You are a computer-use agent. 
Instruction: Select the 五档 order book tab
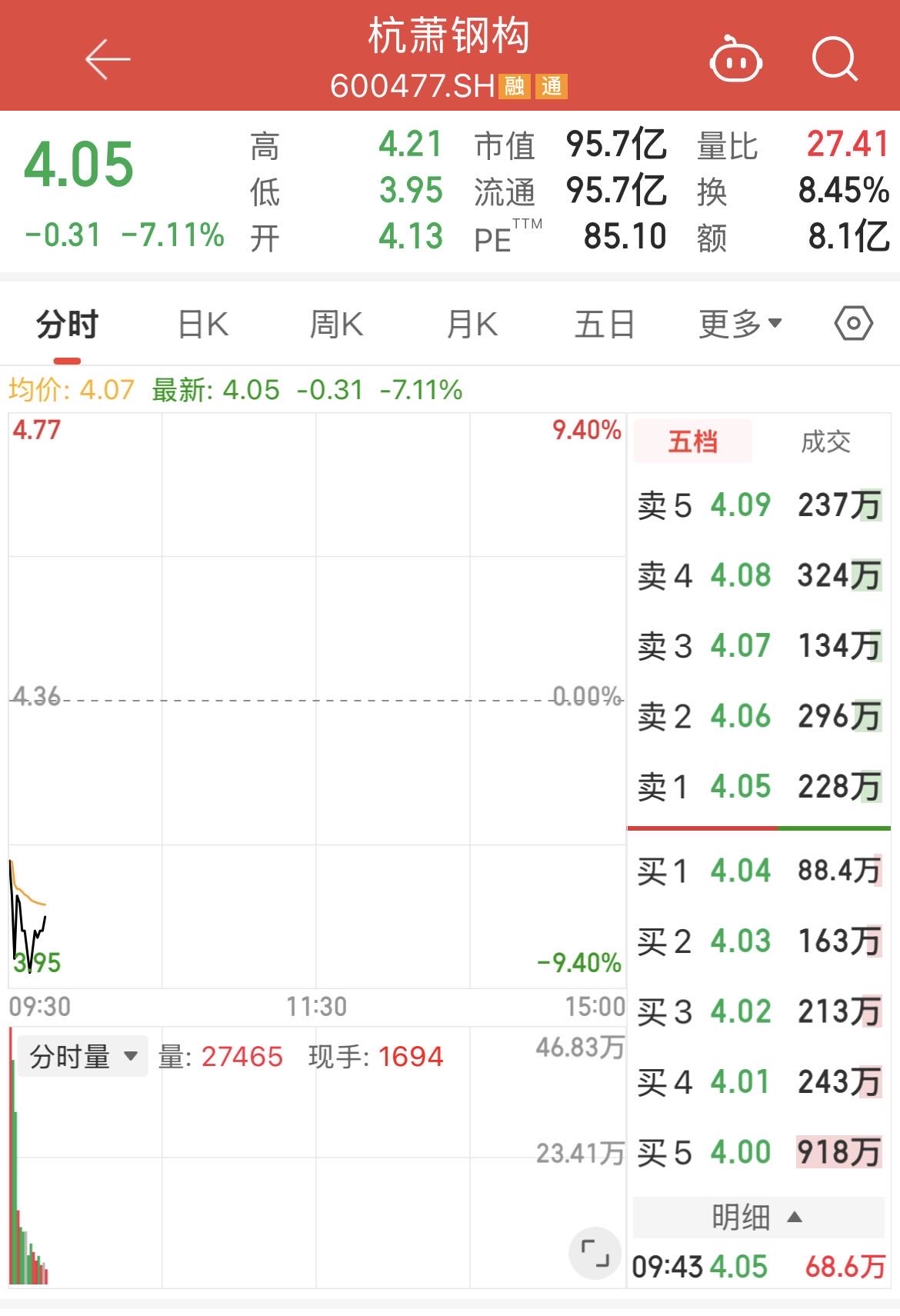(692, 442)
